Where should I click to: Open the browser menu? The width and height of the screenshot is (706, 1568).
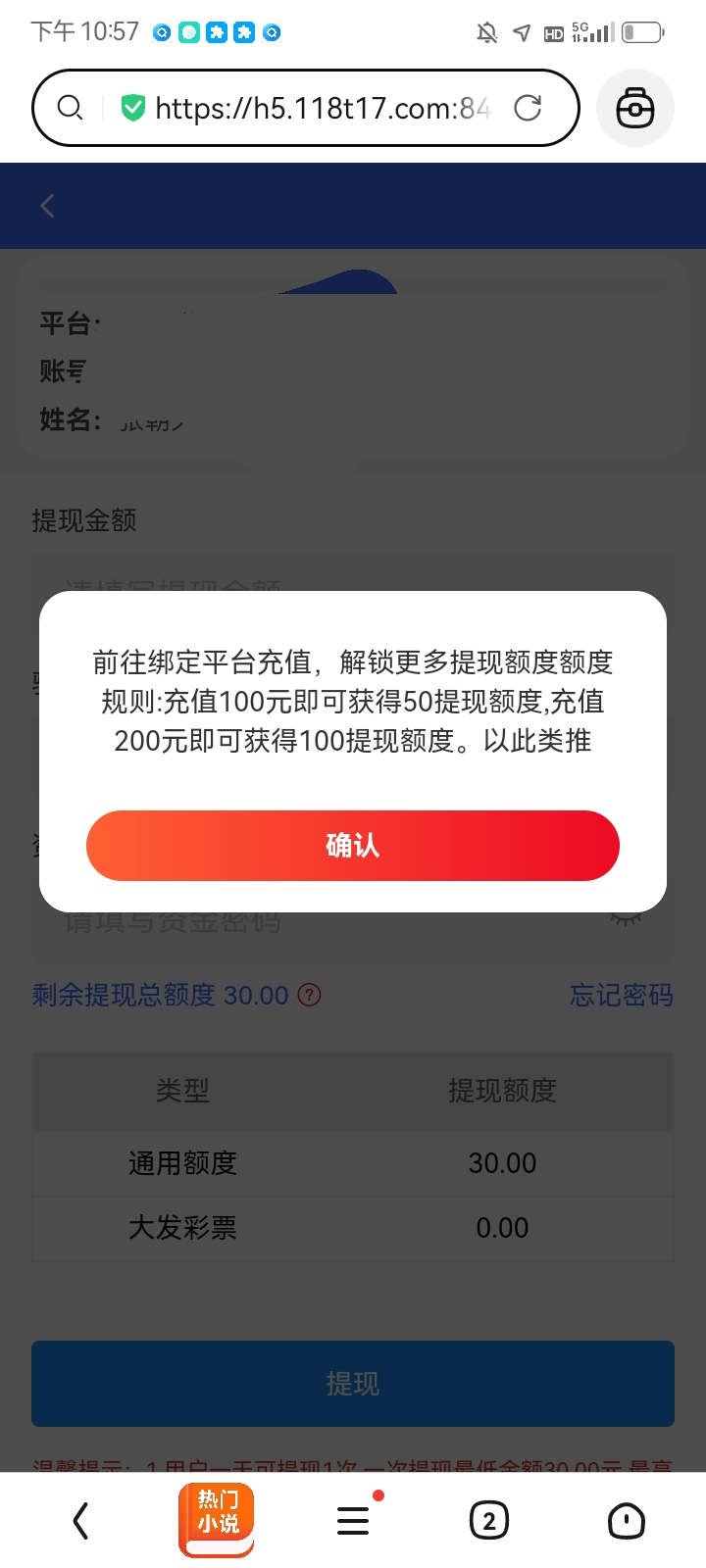pos(353,1521)
